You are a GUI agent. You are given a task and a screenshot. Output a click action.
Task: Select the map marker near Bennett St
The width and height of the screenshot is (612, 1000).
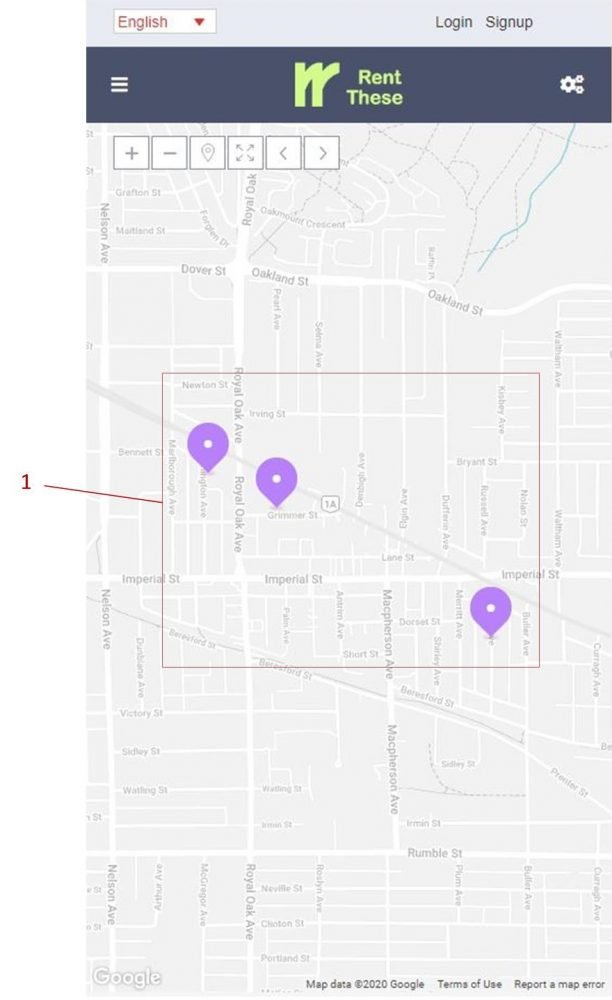pyautogui.click(x=208, y=446)
